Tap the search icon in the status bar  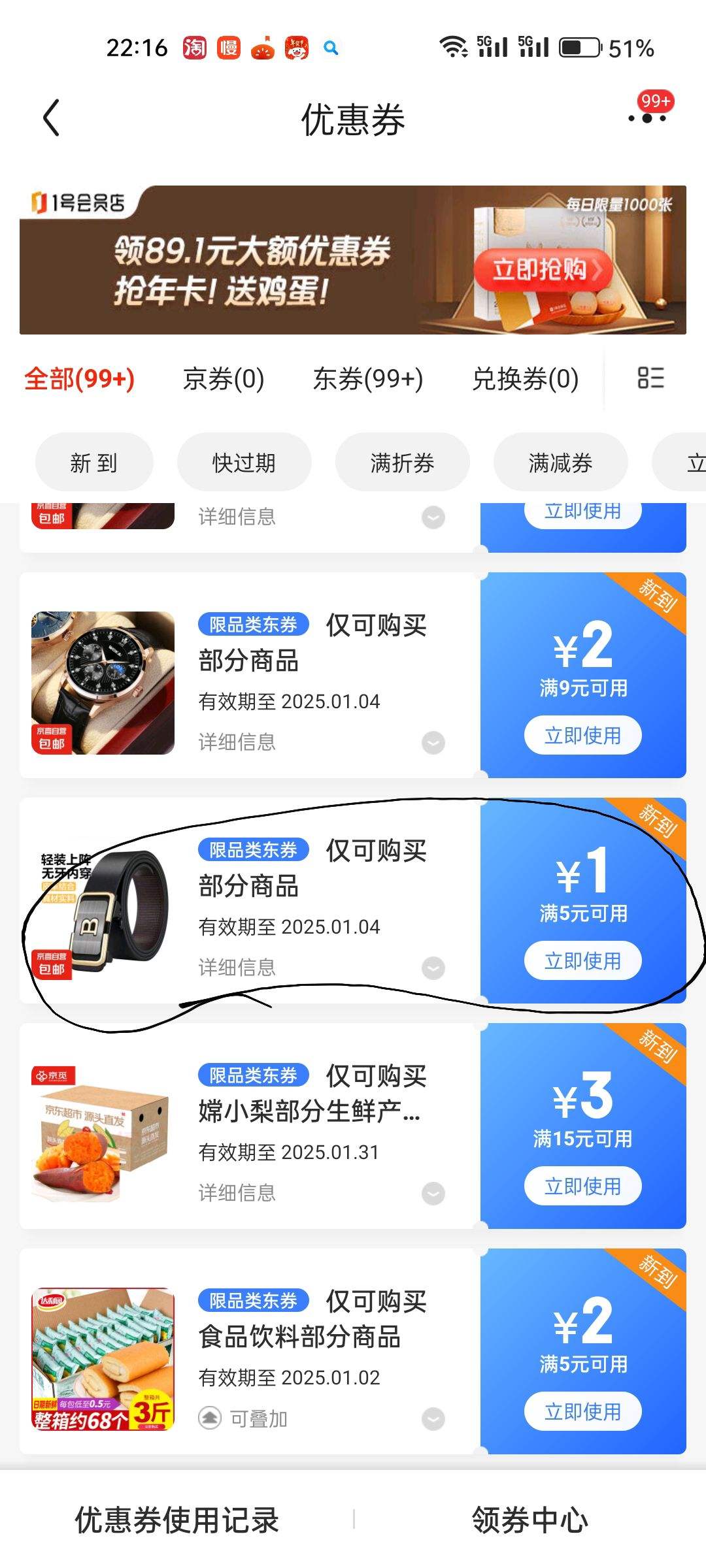point(331,48)
